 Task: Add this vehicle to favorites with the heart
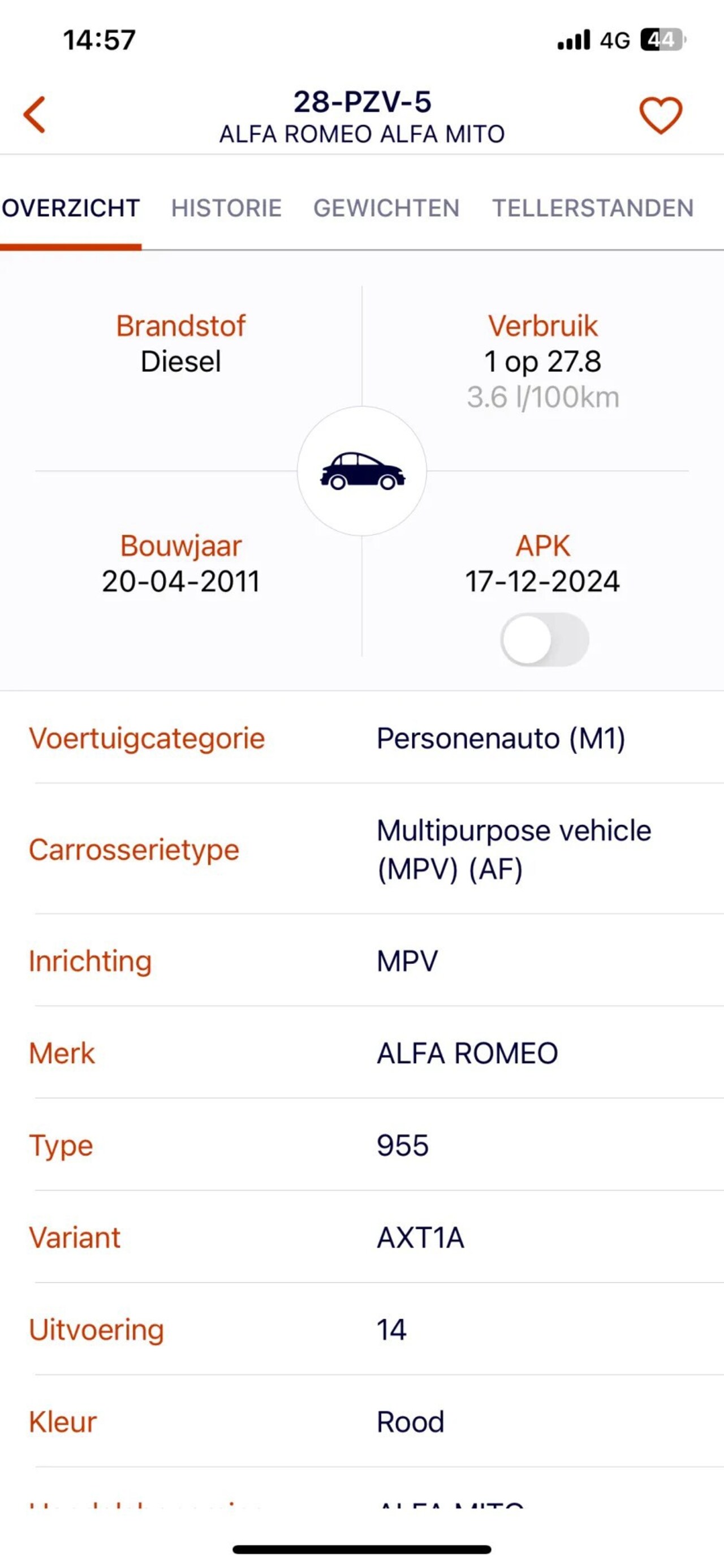(x=660, y=115)
